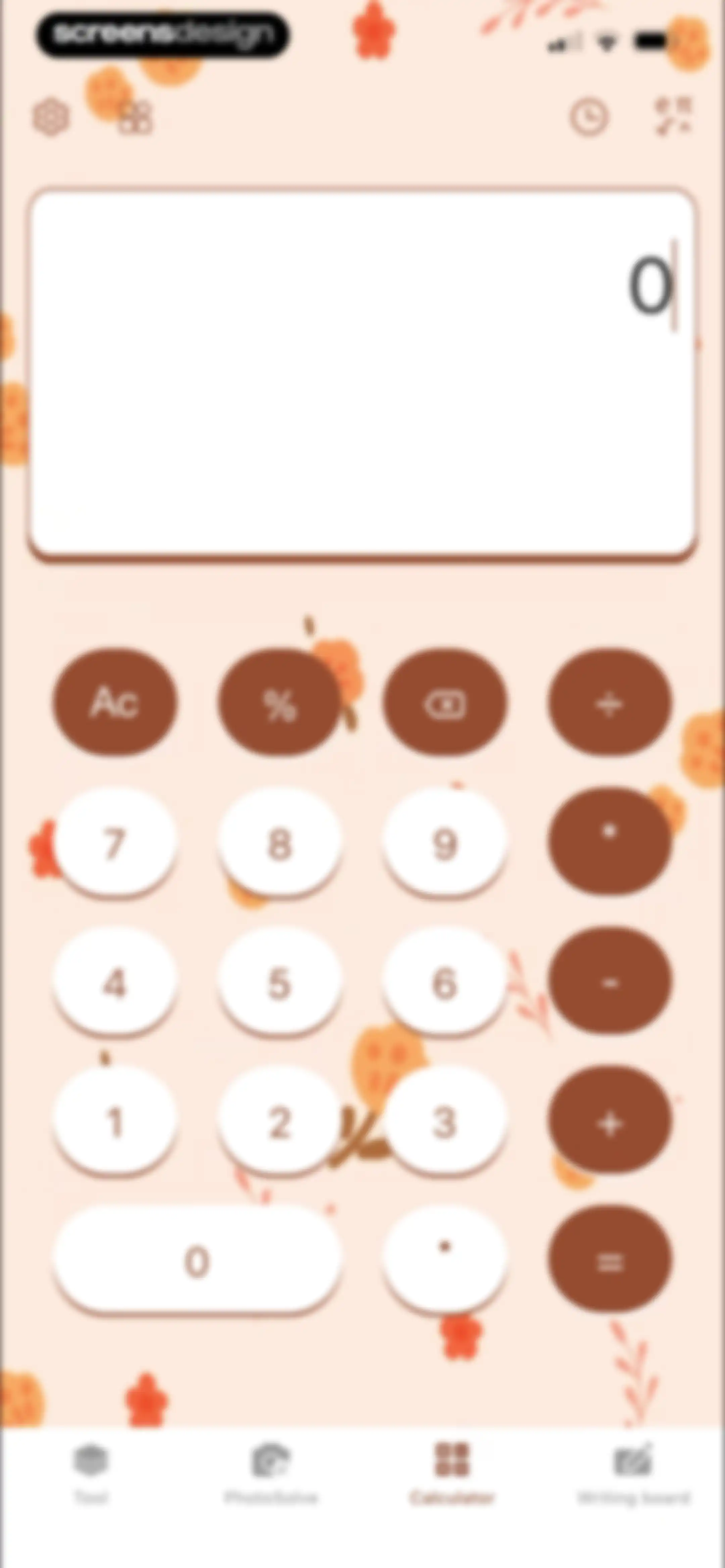725x1568 pixels.
Task: Enter digit 8
Action: 280,841
